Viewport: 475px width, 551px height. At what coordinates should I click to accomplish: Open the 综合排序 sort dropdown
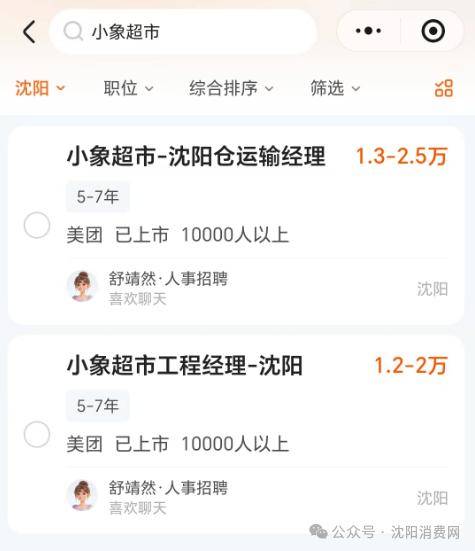pos(231,88)
